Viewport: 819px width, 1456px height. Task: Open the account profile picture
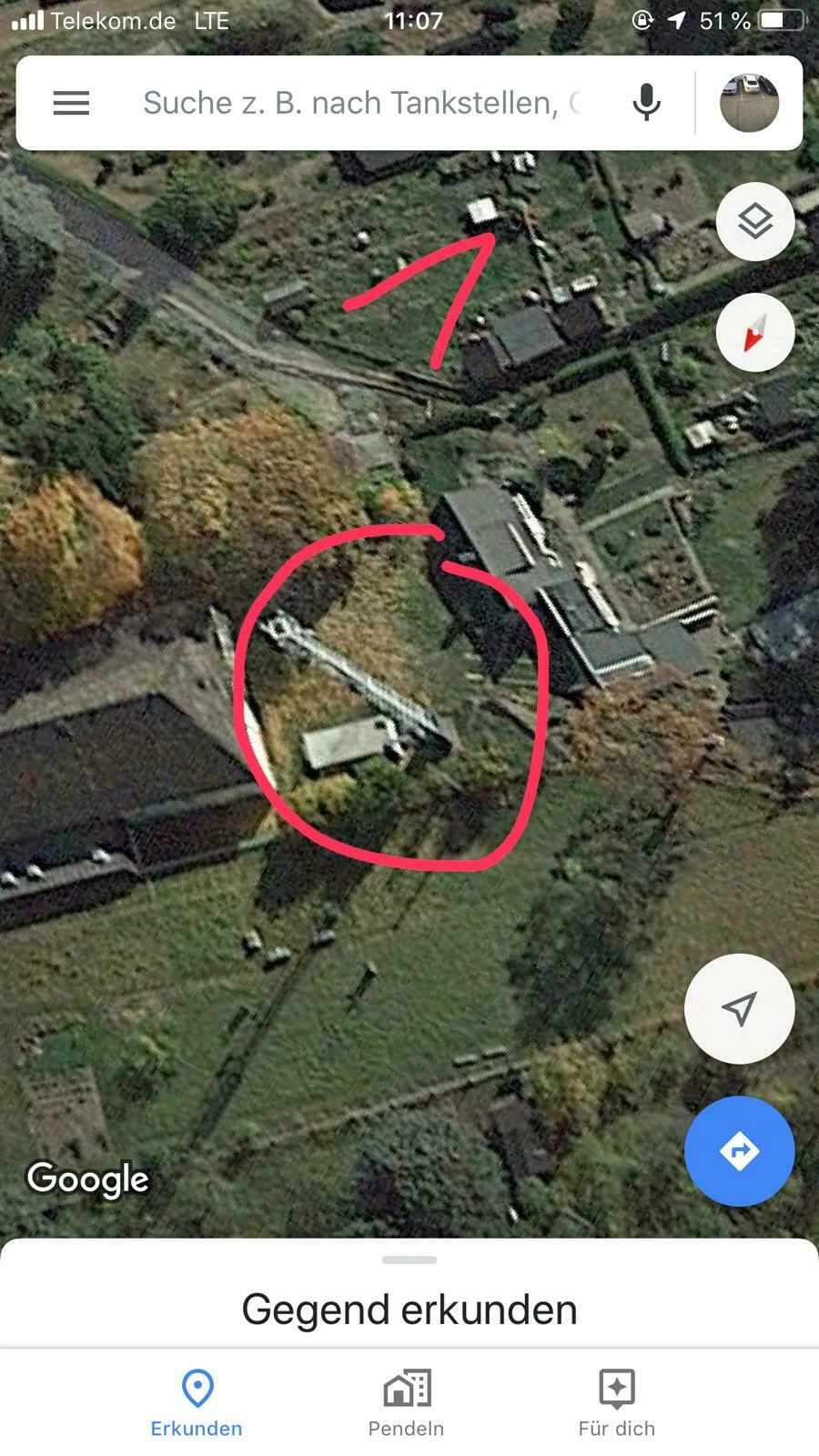pos(749,103)
